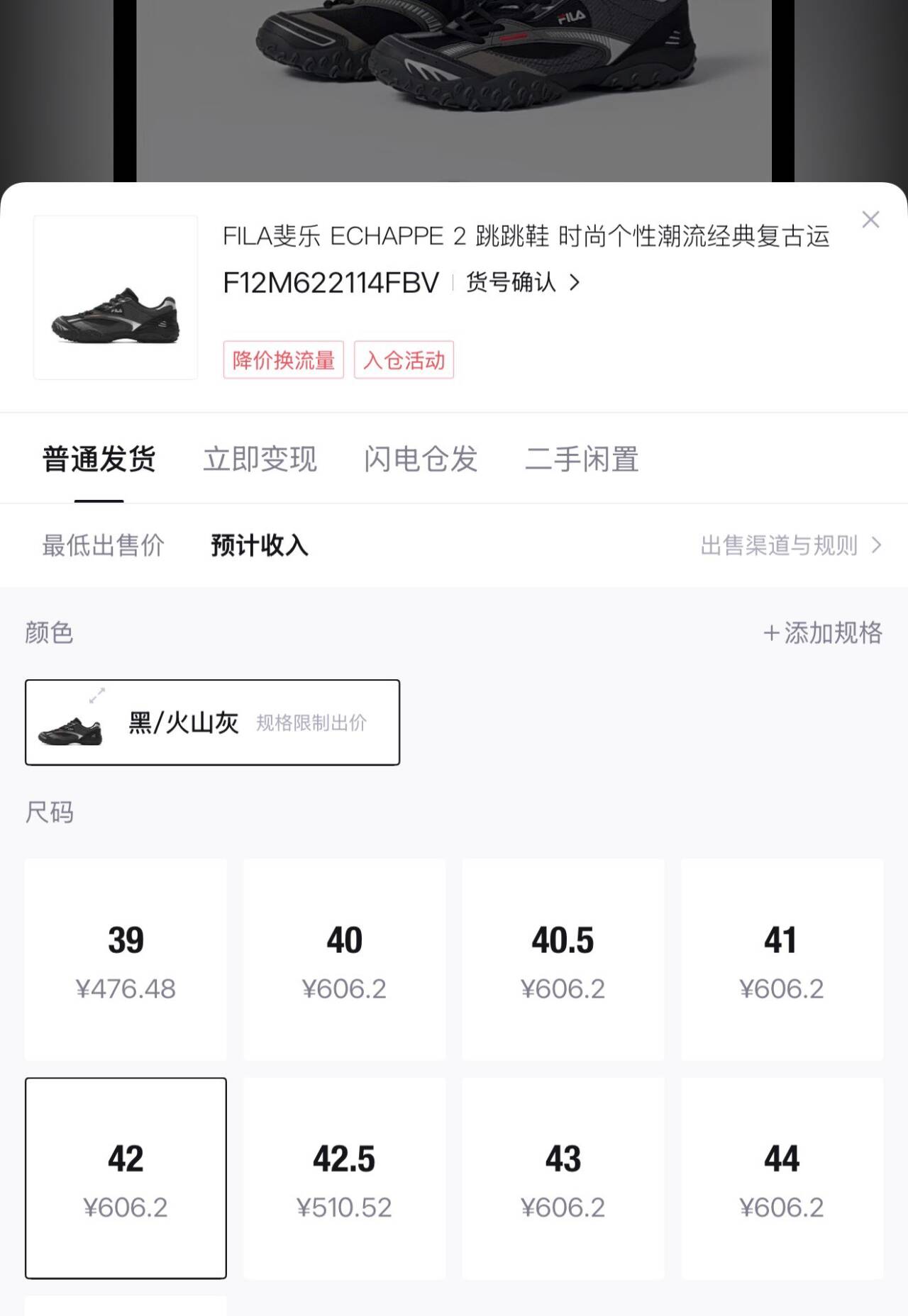This screenshot has height=1316, width=908.
Task: Select size 44
Action: coord(782,1178)
